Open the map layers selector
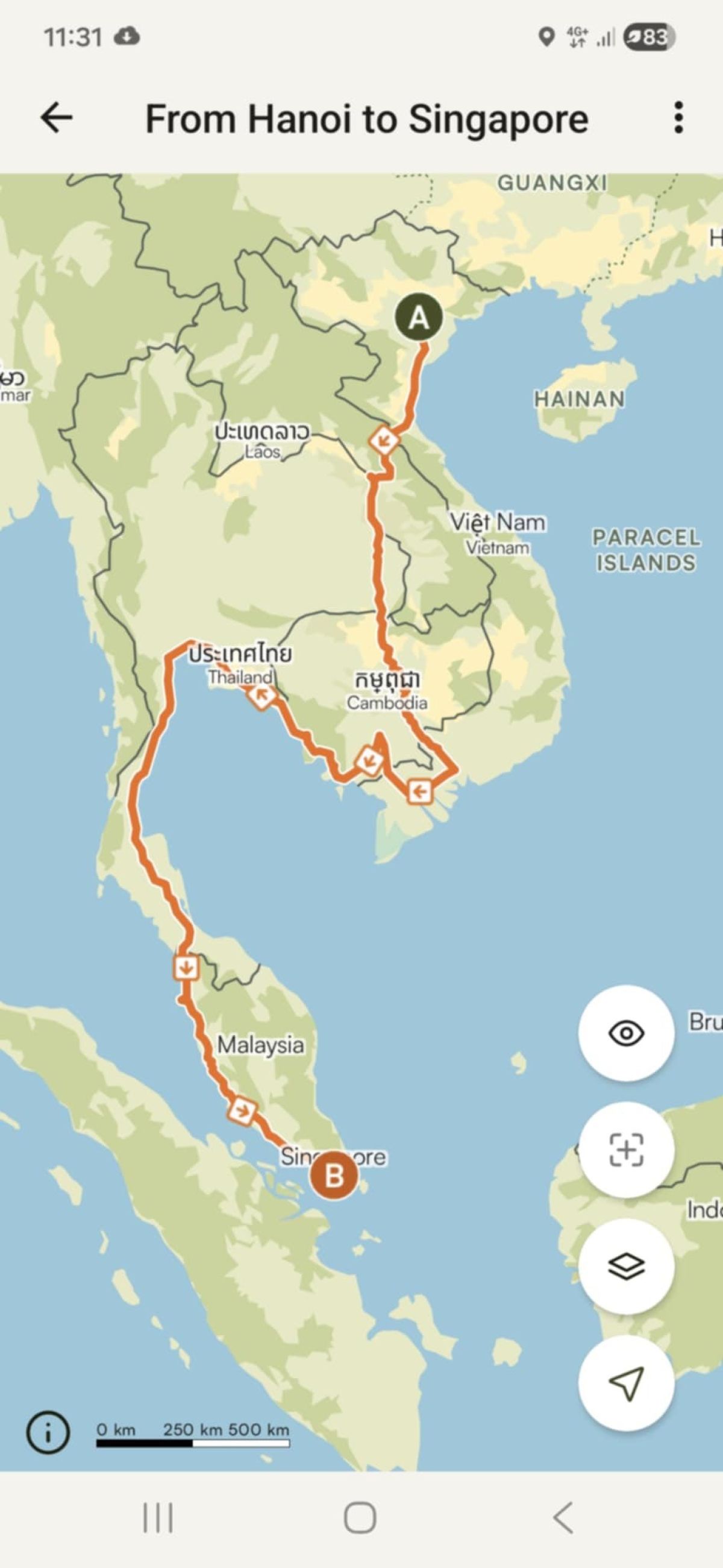Viewport: 723px width, 1568px height. point(625,1267)
